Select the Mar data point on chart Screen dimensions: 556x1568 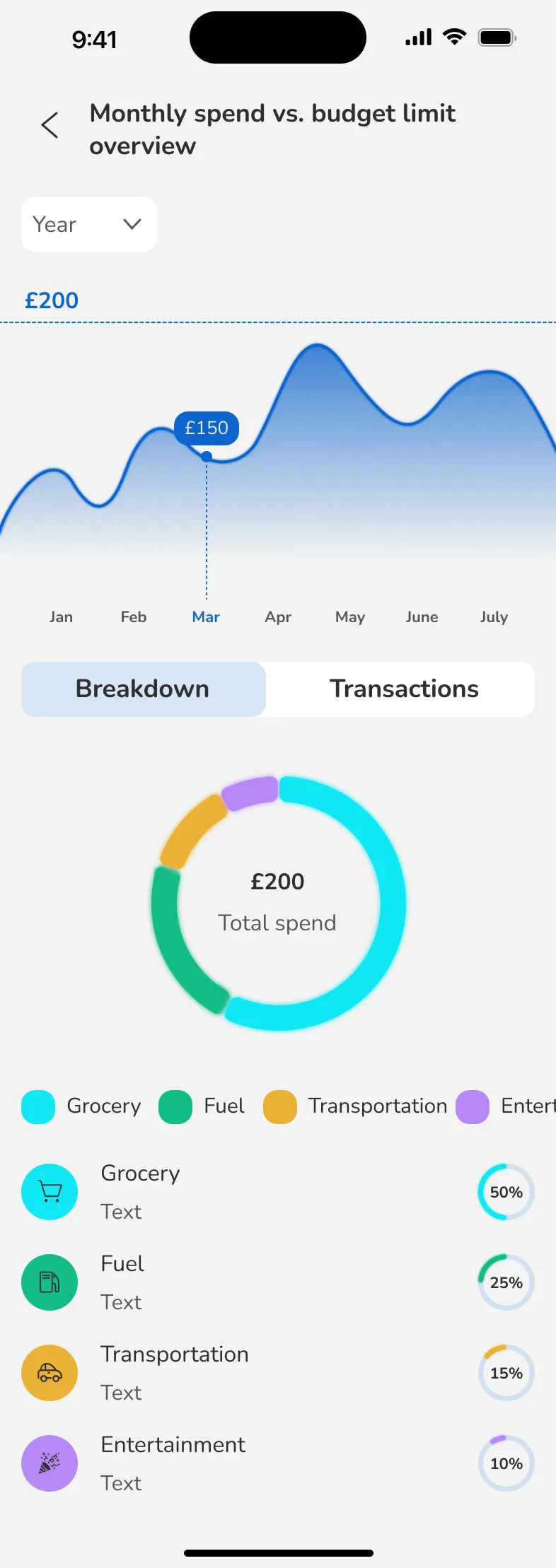pos(207,457)
